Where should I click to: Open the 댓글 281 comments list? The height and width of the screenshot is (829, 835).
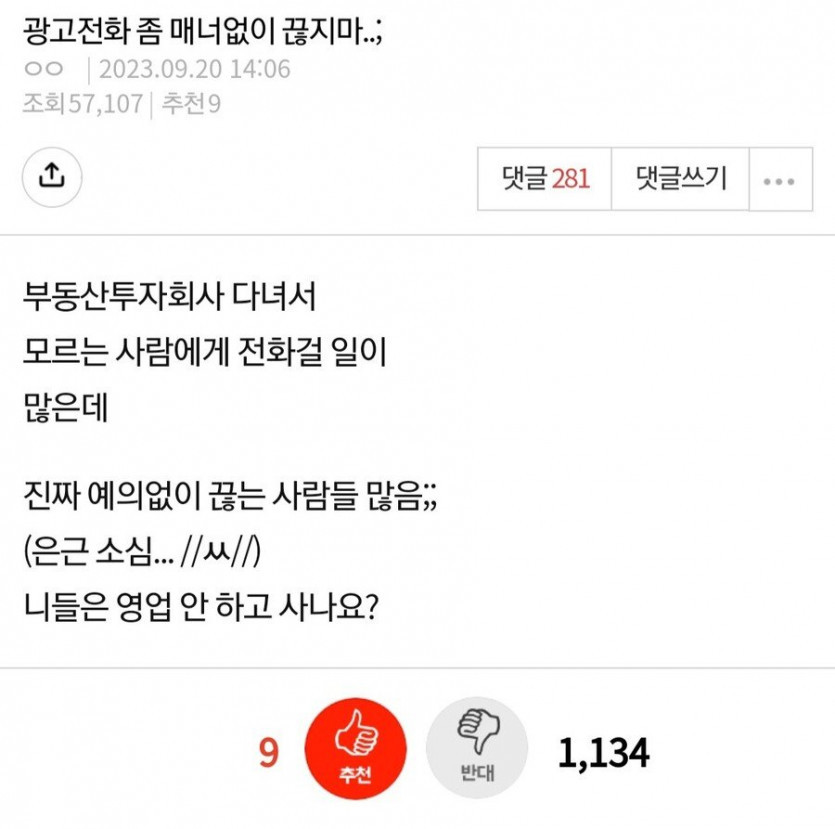point(545,179)
